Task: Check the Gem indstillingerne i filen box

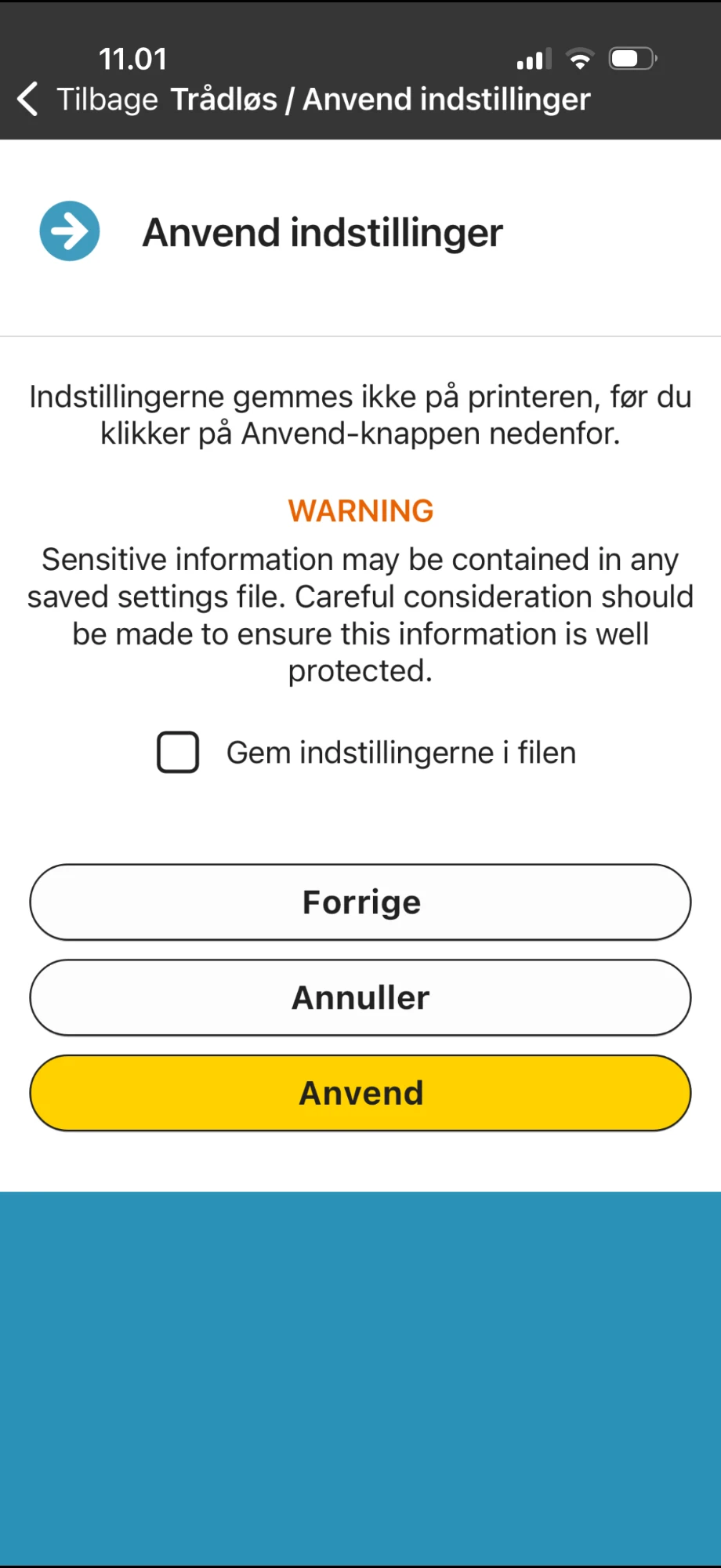Action: coord(178,753)
